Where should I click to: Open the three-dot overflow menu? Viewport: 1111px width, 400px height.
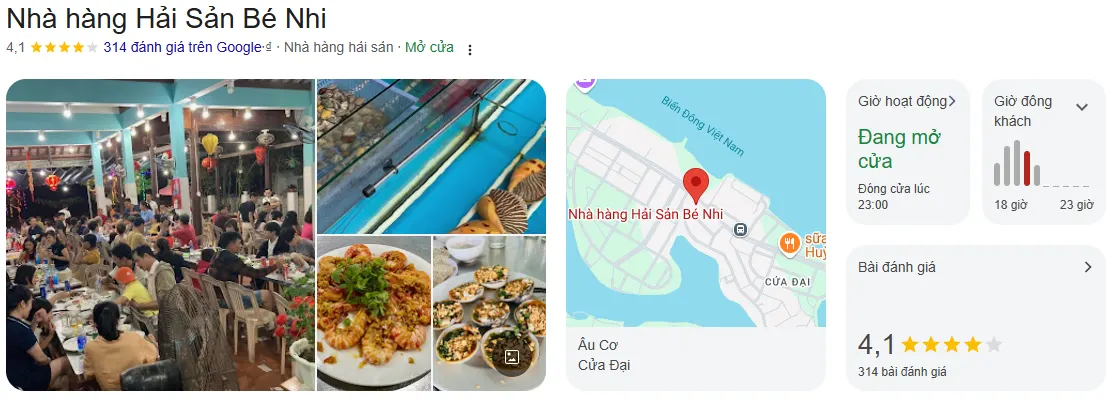(470, 49)
